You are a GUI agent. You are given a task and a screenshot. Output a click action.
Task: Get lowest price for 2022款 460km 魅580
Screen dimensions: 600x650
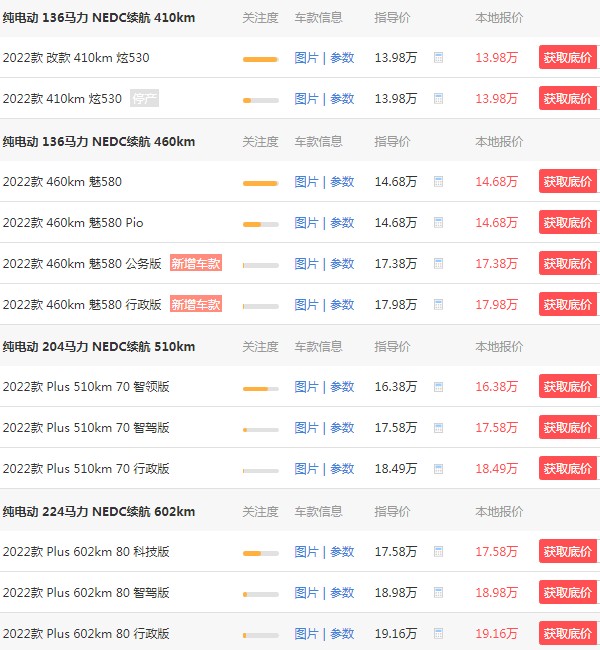tap(568, 182)
